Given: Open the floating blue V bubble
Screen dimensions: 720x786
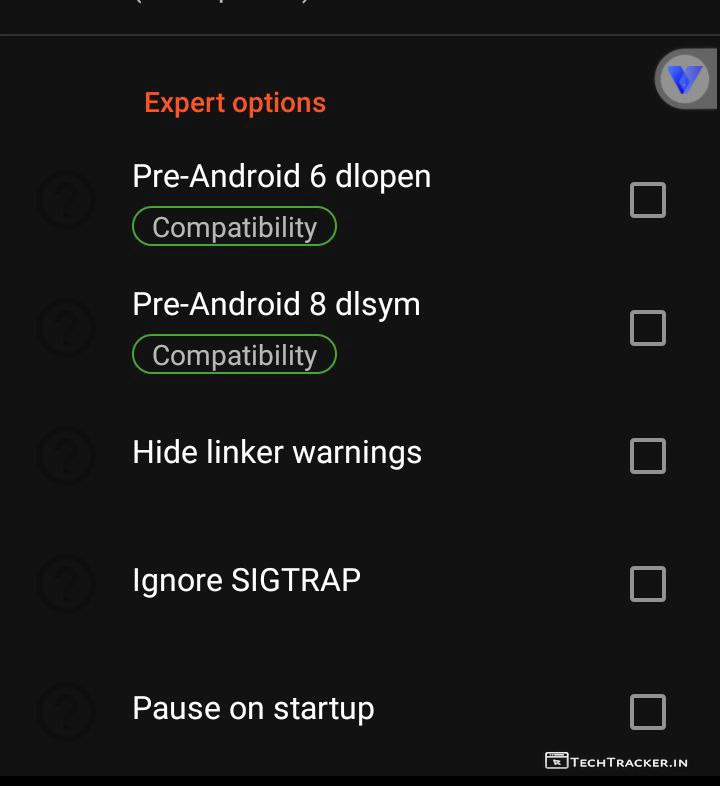Looking at the screenshot, I should point(685,79).
